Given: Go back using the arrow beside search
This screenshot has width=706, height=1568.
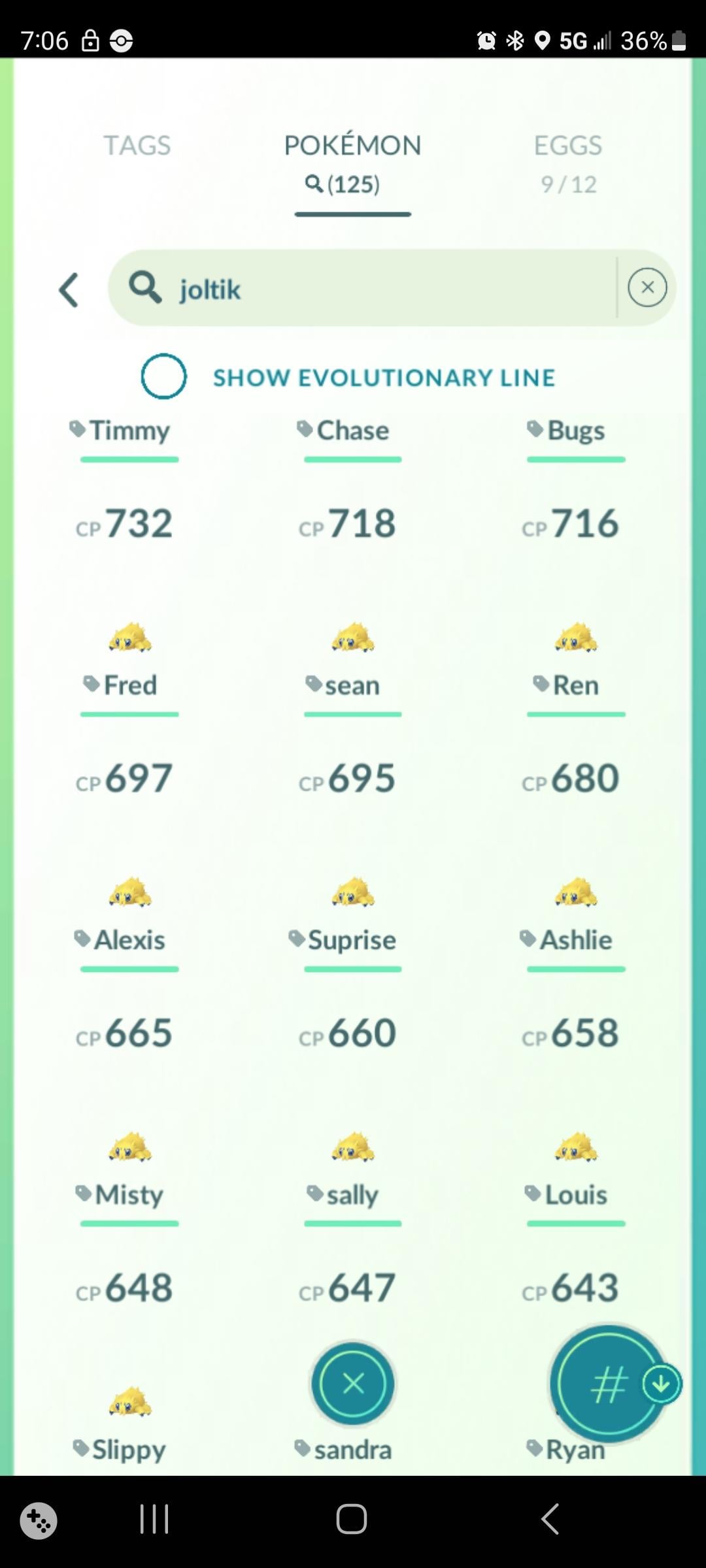Looking at the screenshot, I should (69, 289).
